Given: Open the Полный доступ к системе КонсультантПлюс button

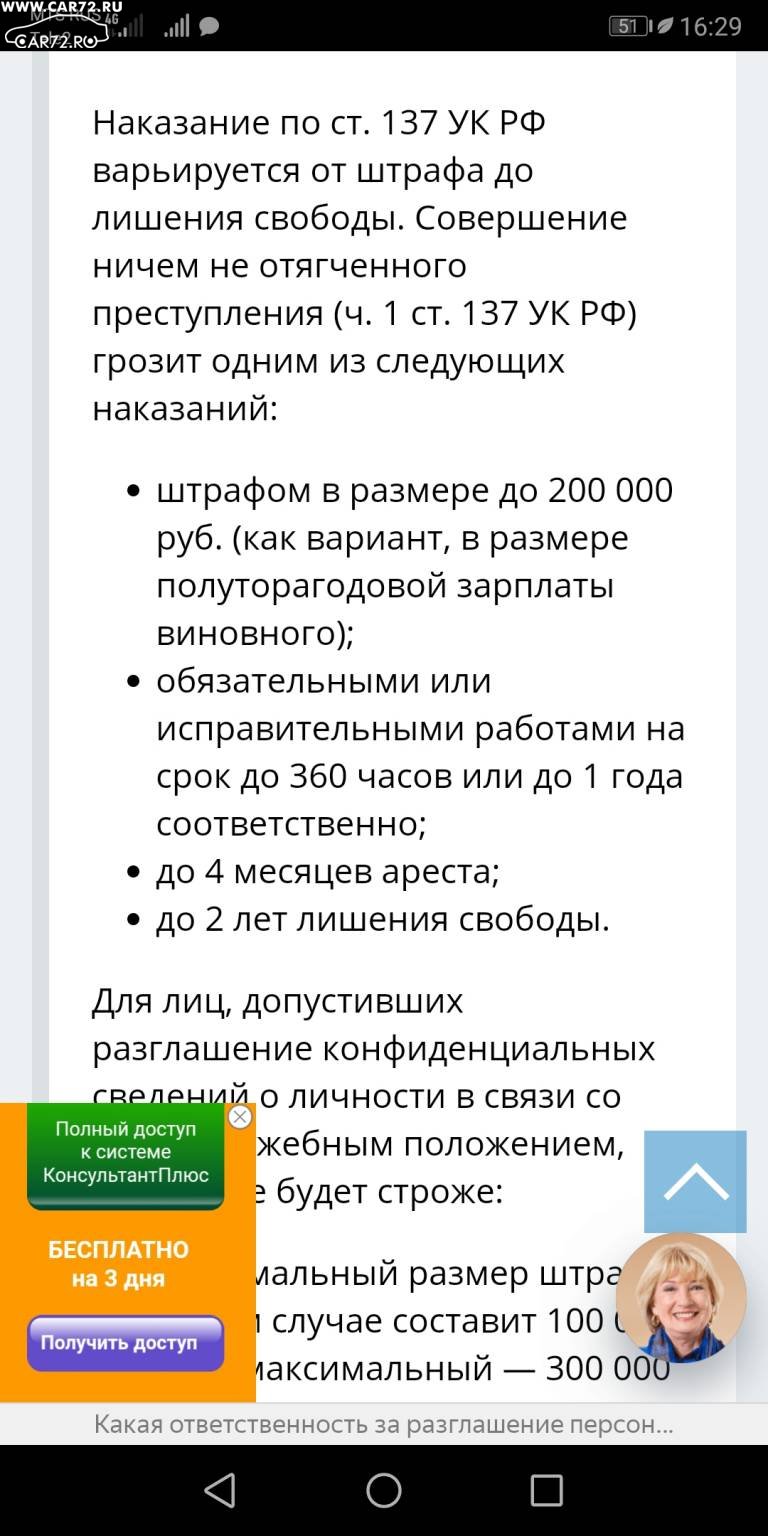Looking at the screenshot, I should coord(125,1155).
